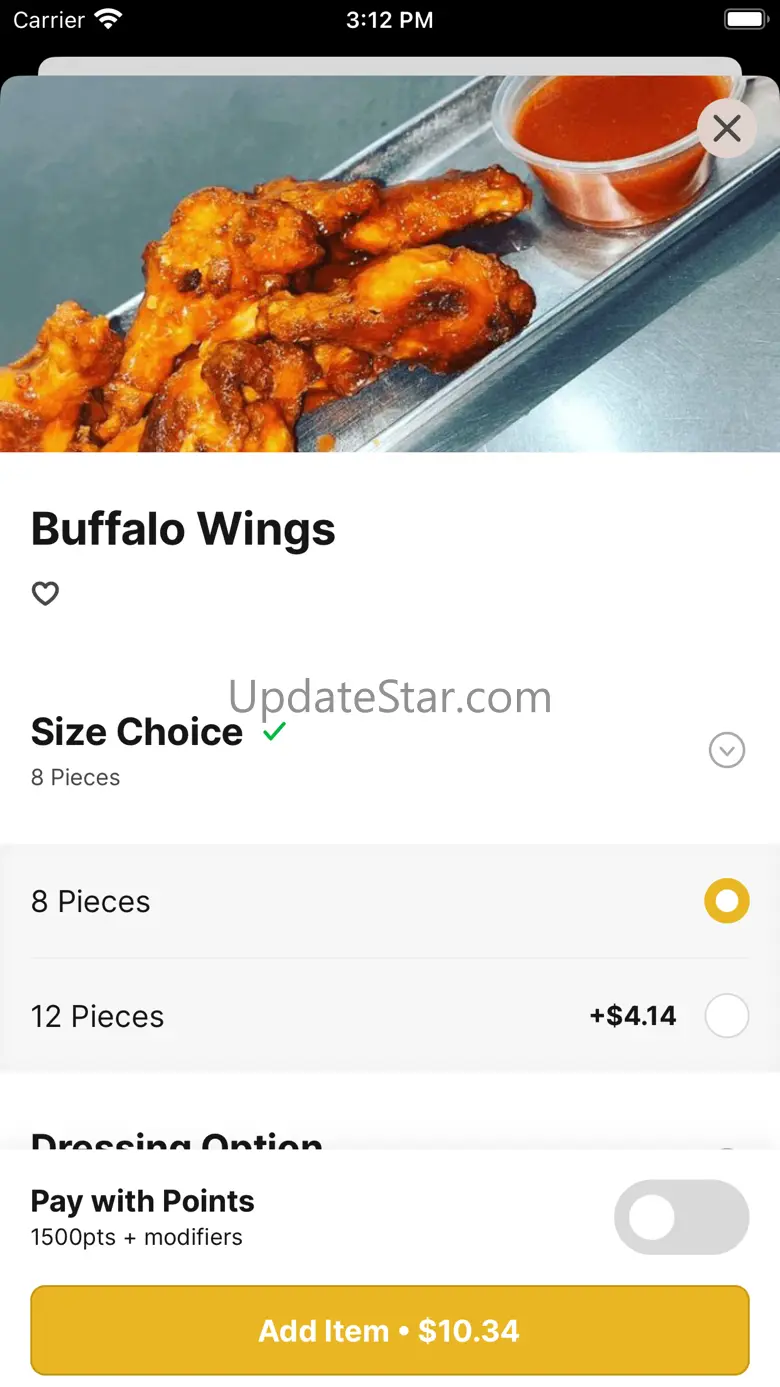Favorite Buffalo Wings with the heart icon
Image resolution: width=780 pixels, height=1387 pixels.
tap(45, 594)
